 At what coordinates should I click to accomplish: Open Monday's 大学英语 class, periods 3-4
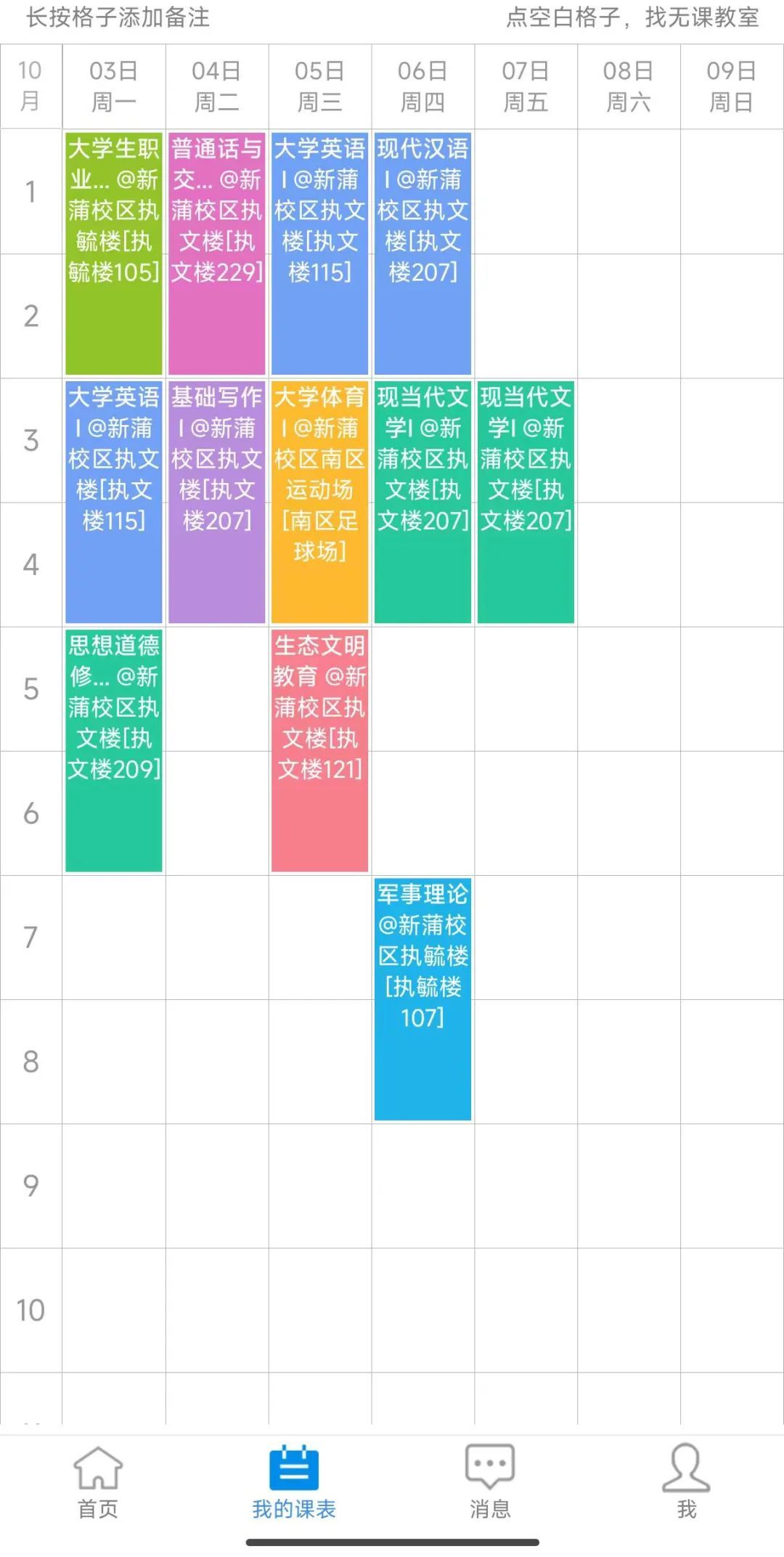click(x=114, y=502)
